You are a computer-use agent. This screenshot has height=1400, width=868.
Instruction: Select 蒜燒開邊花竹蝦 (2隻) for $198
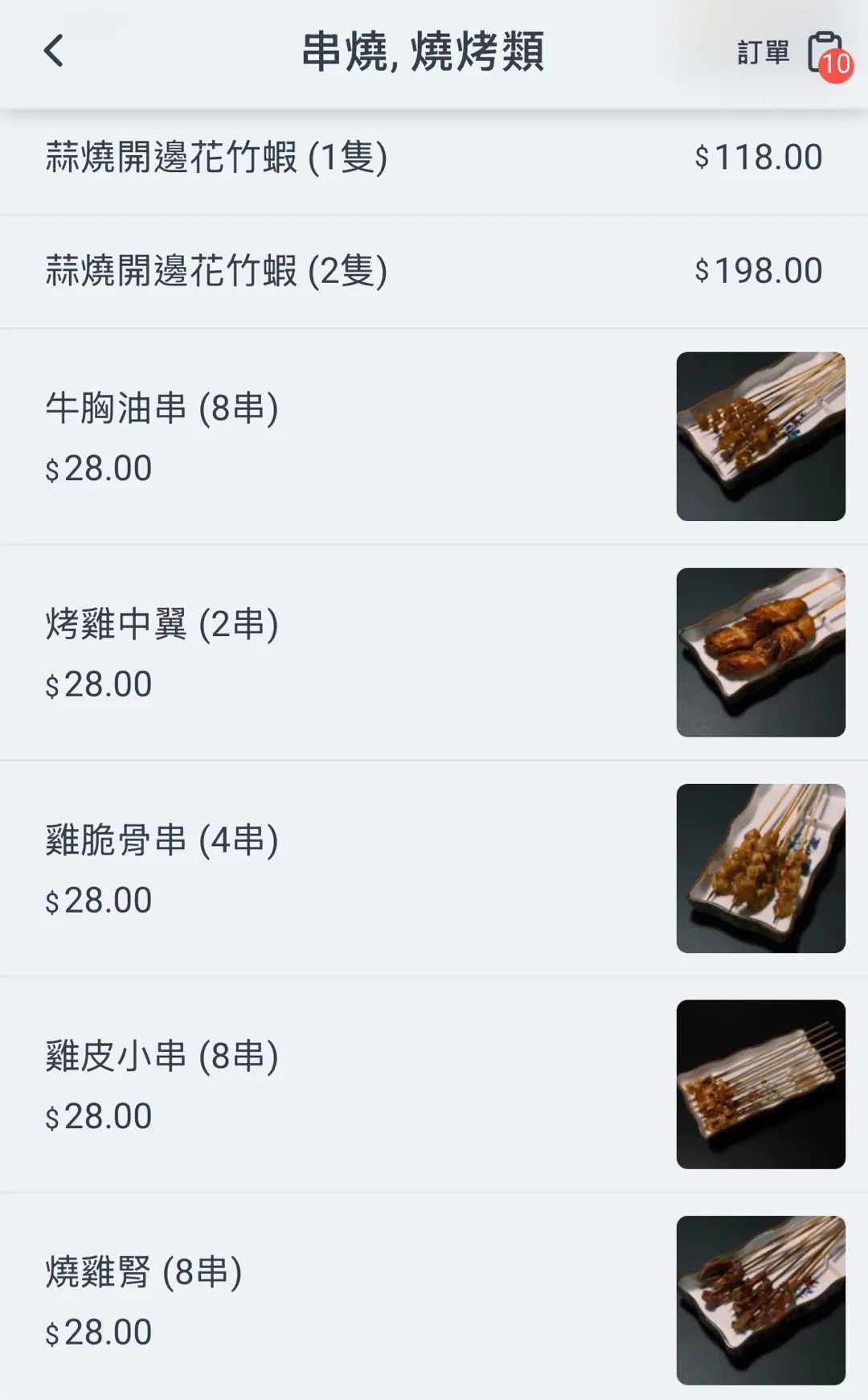(x=434, y=271)
